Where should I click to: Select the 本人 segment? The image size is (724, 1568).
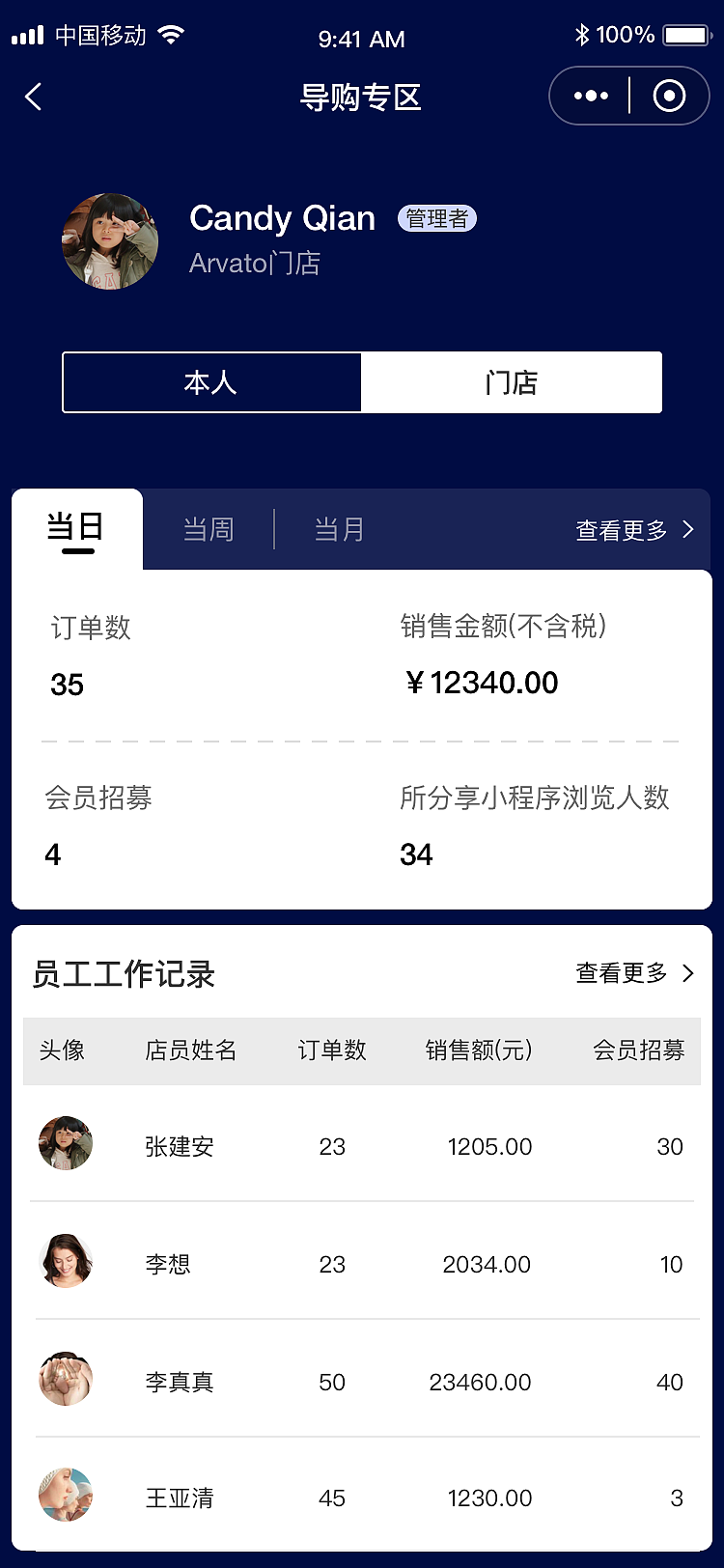211,382
